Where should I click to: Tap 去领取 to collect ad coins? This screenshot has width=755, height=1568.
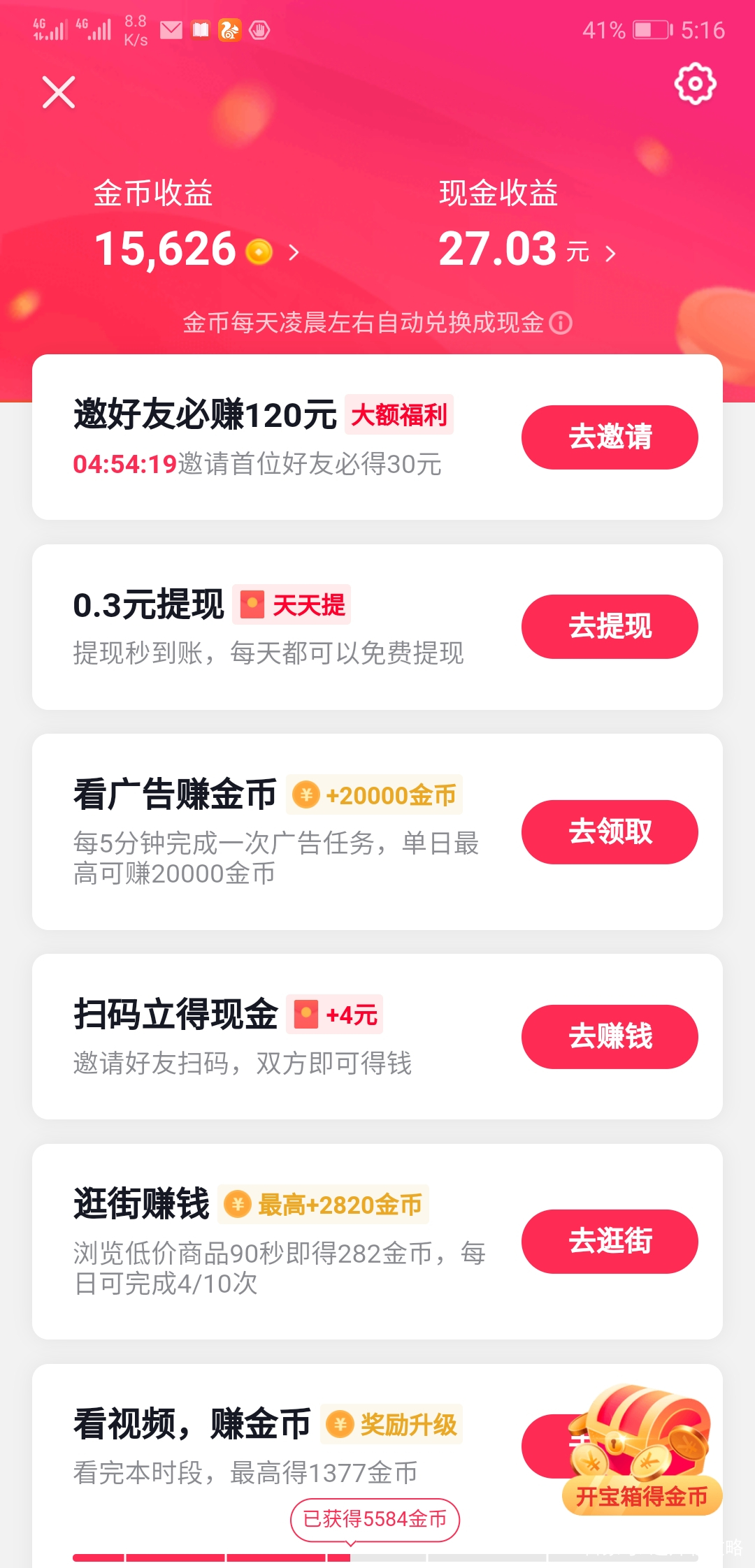click(609, 832)
